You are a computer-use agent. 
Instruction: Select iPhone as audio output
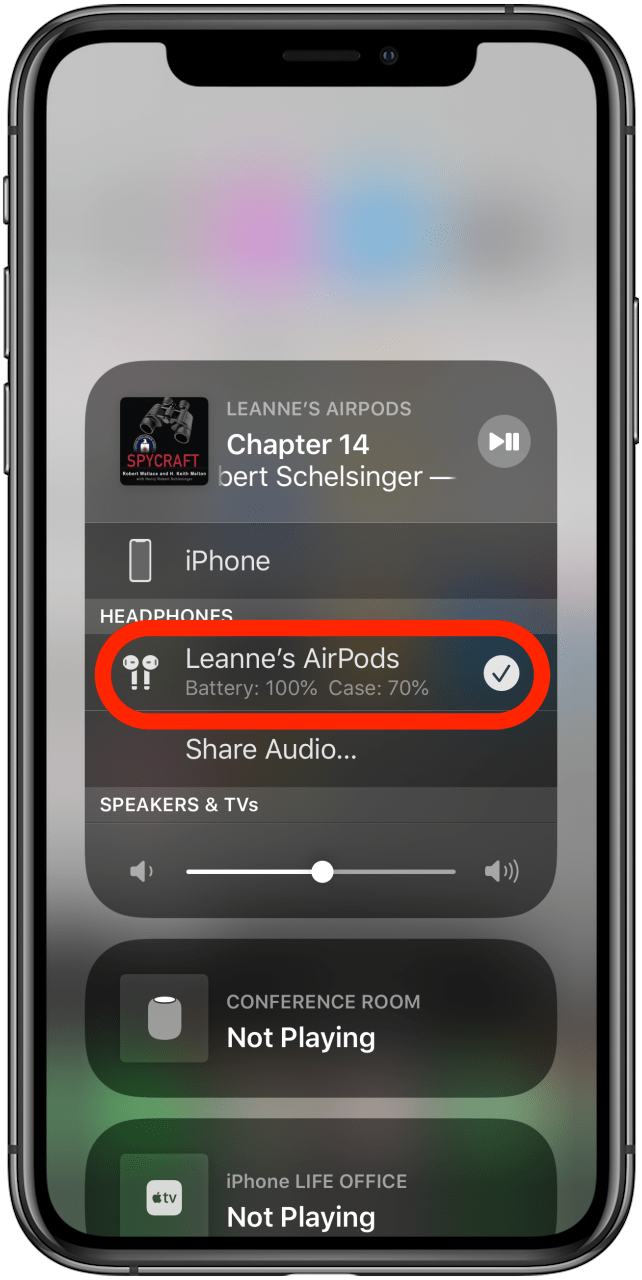coord(320,561)
